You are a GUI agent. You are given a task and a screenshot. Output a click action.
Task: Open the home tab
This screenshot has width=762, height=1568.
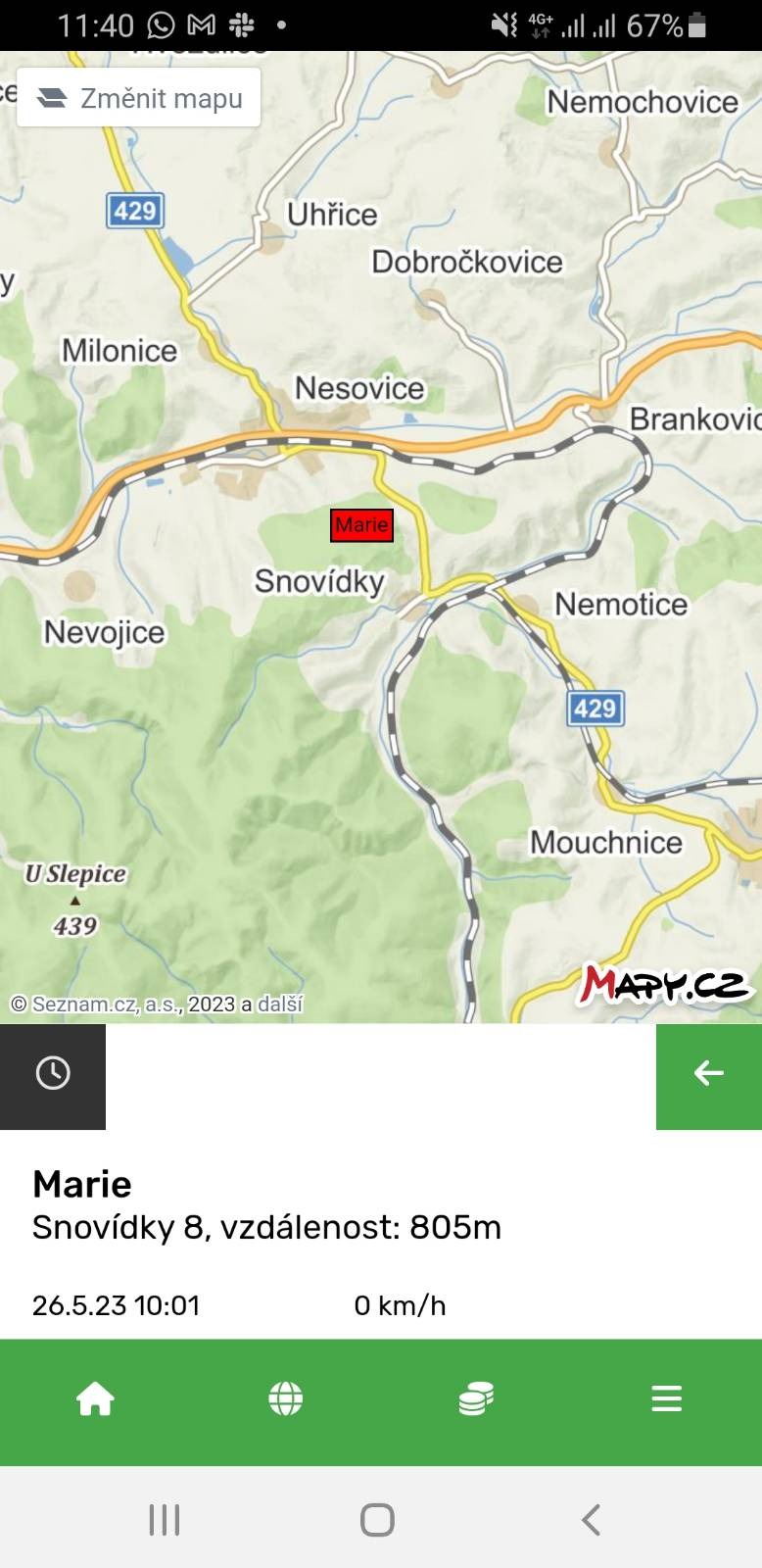[x=95, y=1398]
